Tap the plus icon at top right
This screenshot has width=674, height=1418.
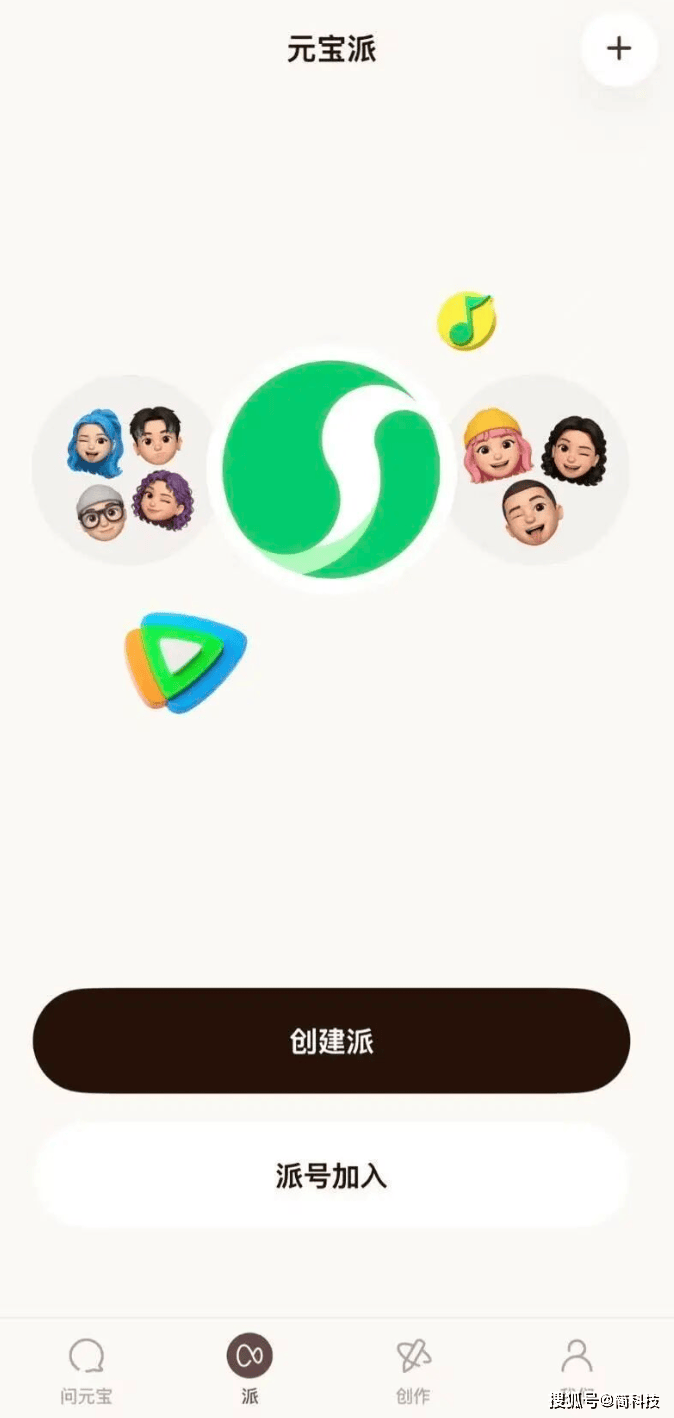619,48
